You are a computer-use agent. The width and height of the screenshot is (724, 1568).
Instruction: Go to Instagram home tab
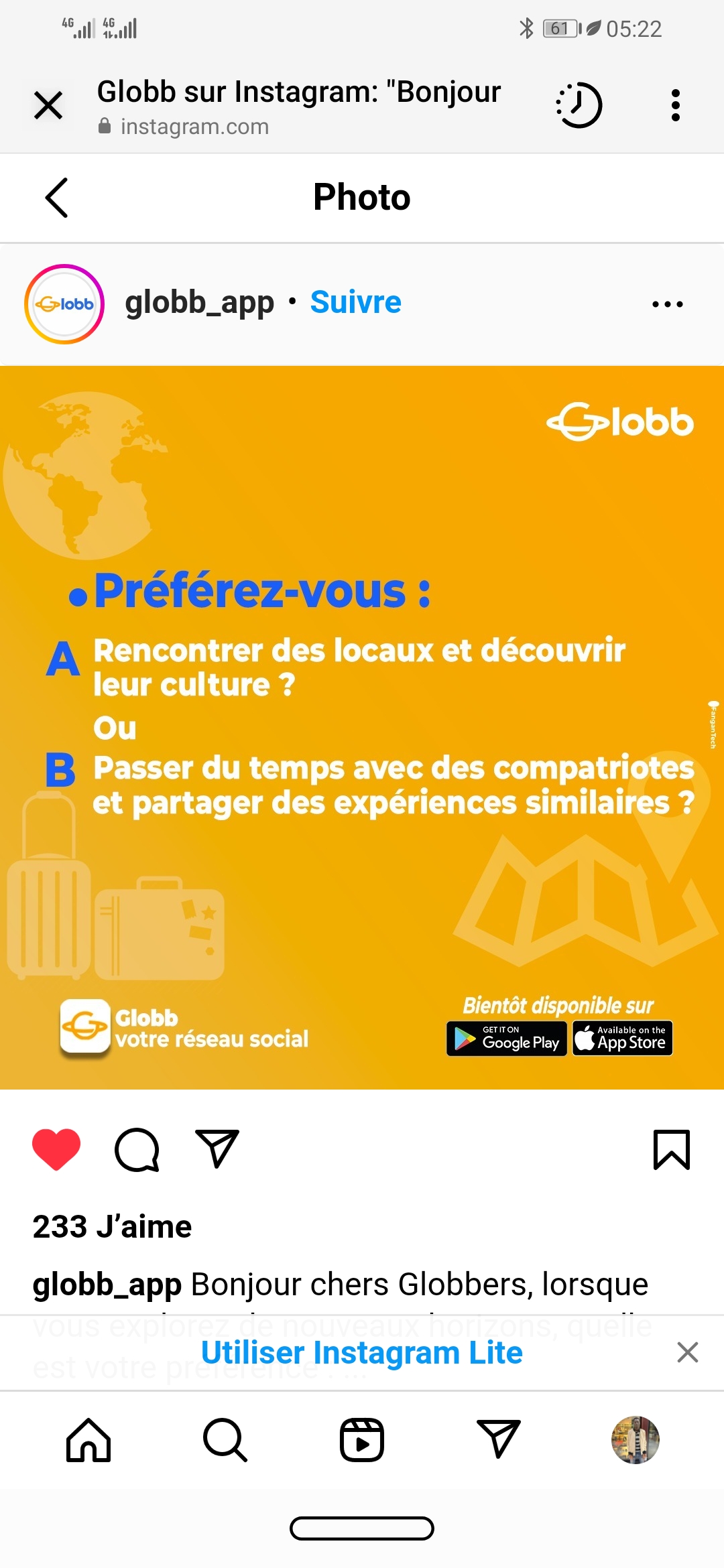click(x=88, y=1439)
